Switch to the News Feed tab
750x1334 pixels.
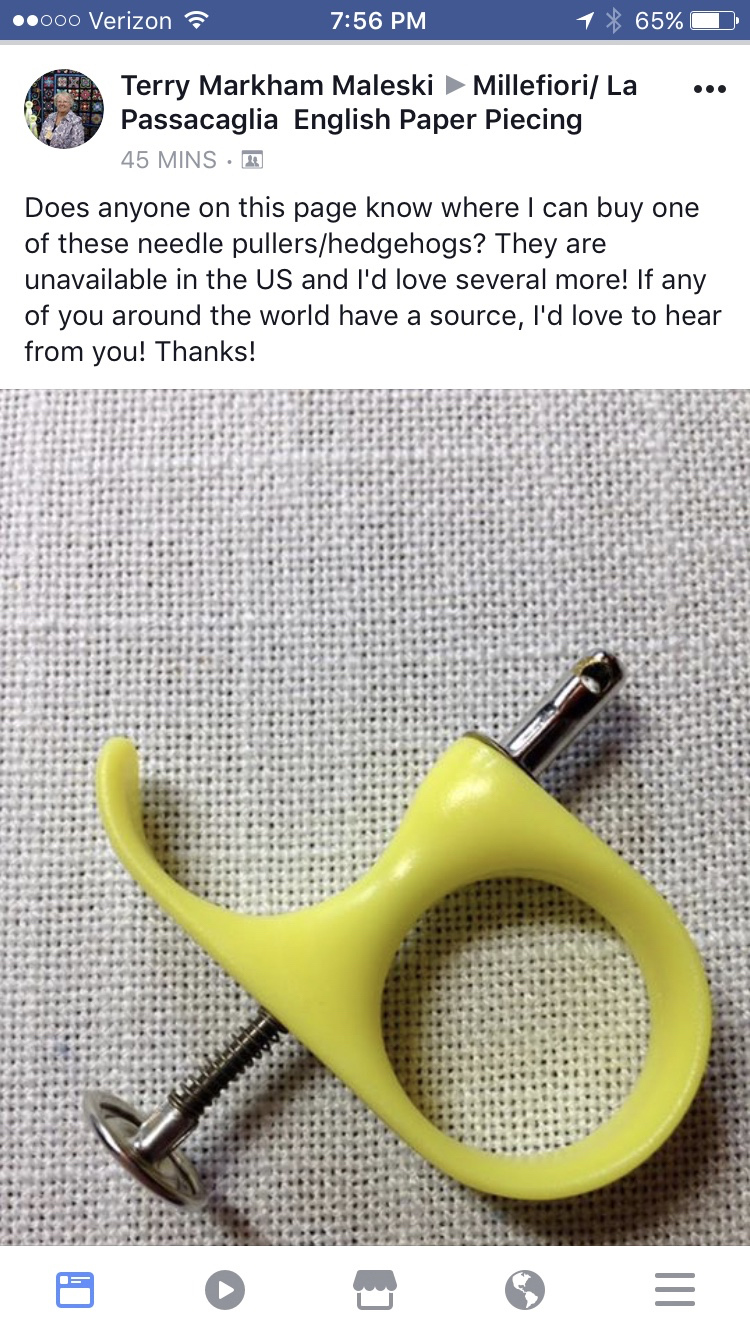[75, 1289]
